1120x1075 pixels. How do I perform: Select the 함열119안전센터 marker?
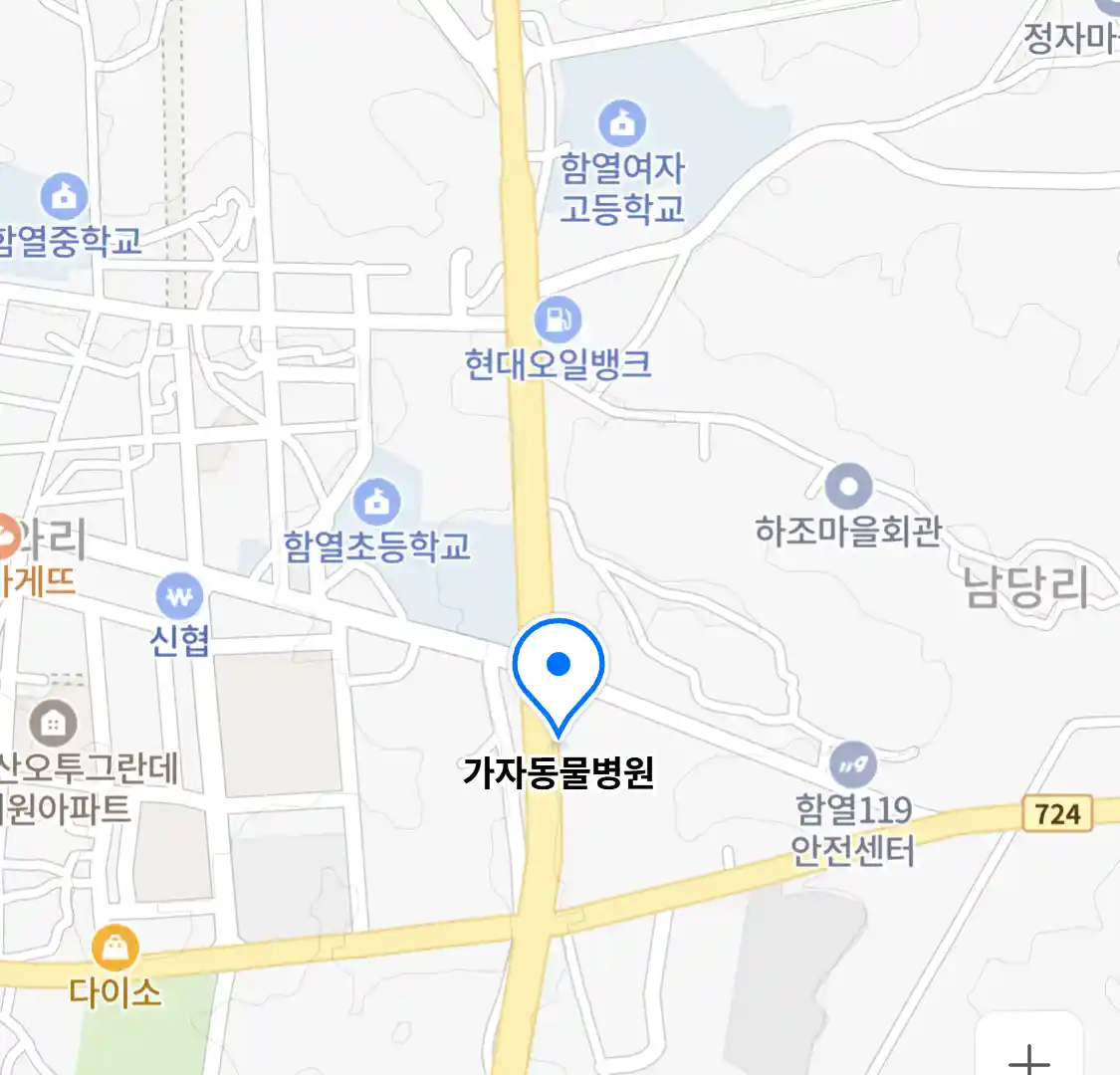point(853,765)
